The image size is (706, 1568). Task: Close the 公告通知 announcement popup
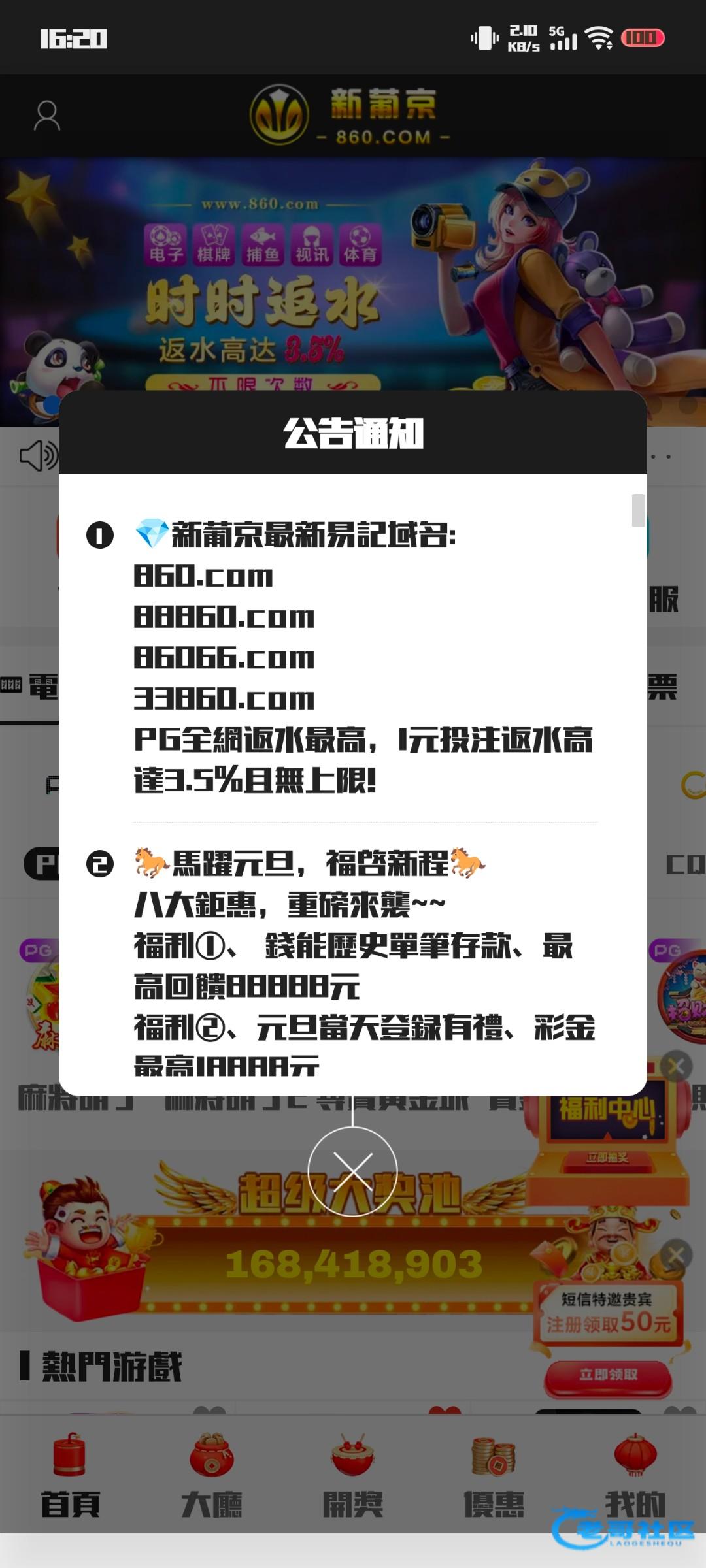(352, 1171)
